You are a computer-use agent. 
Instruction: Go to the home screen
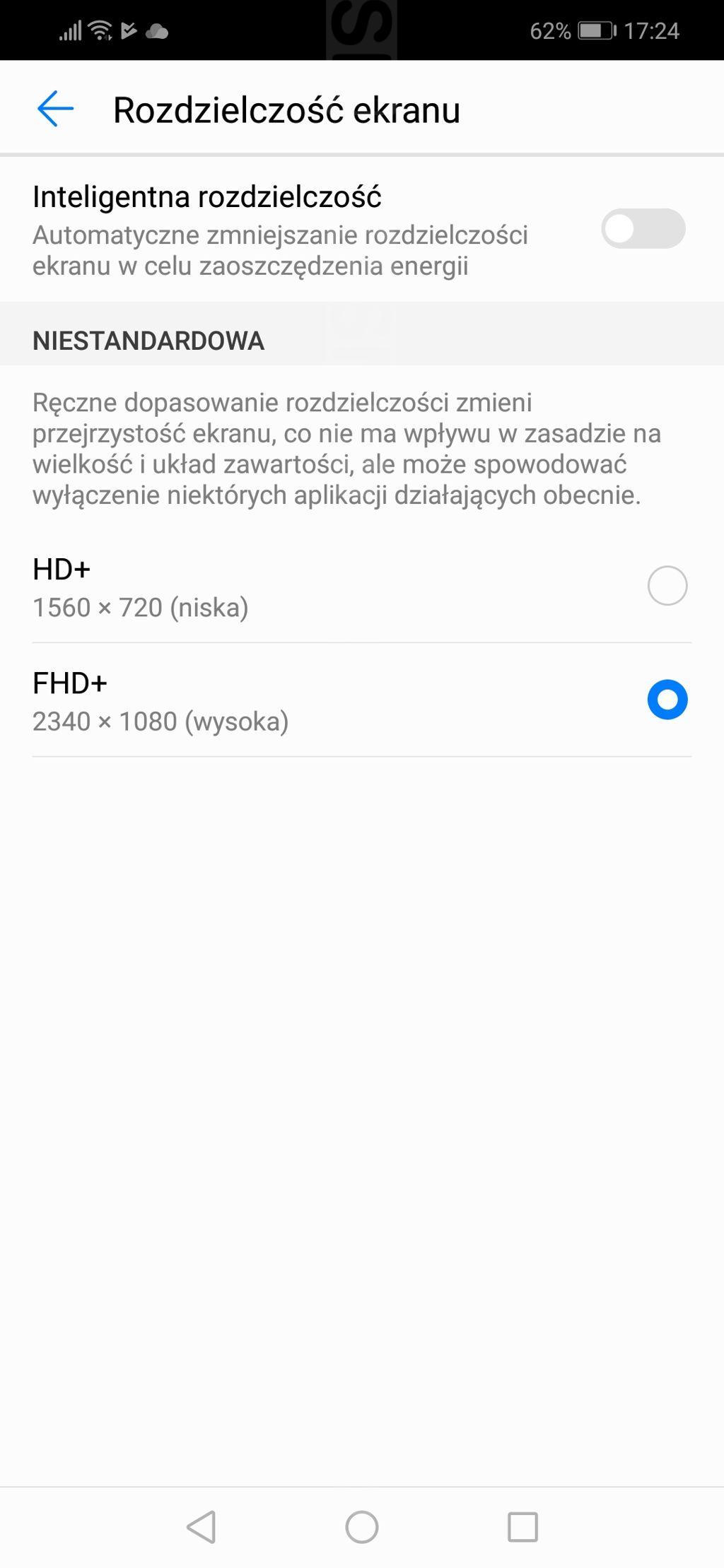coord(361,1526)
